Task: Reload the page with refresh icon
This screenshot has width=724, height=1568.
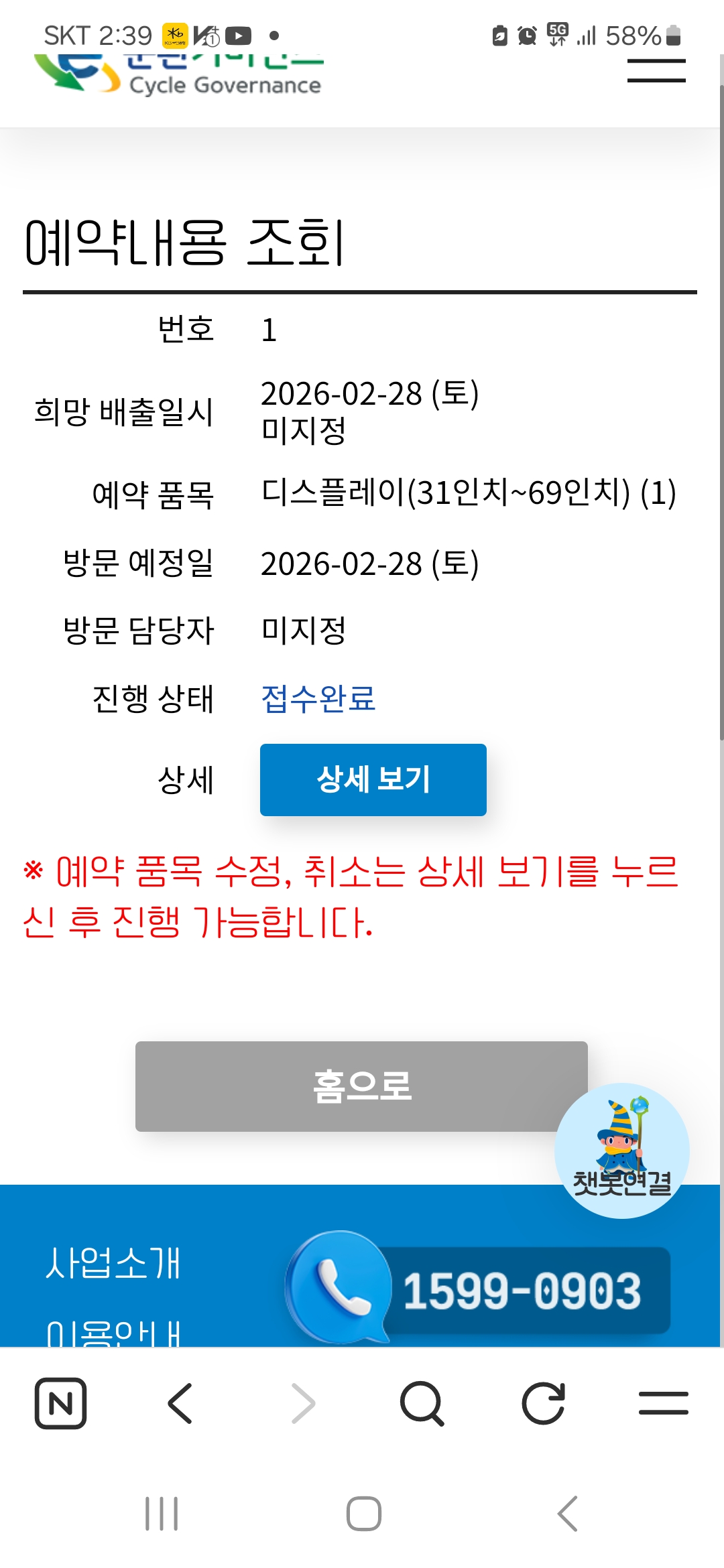Action: [543, 1403]
